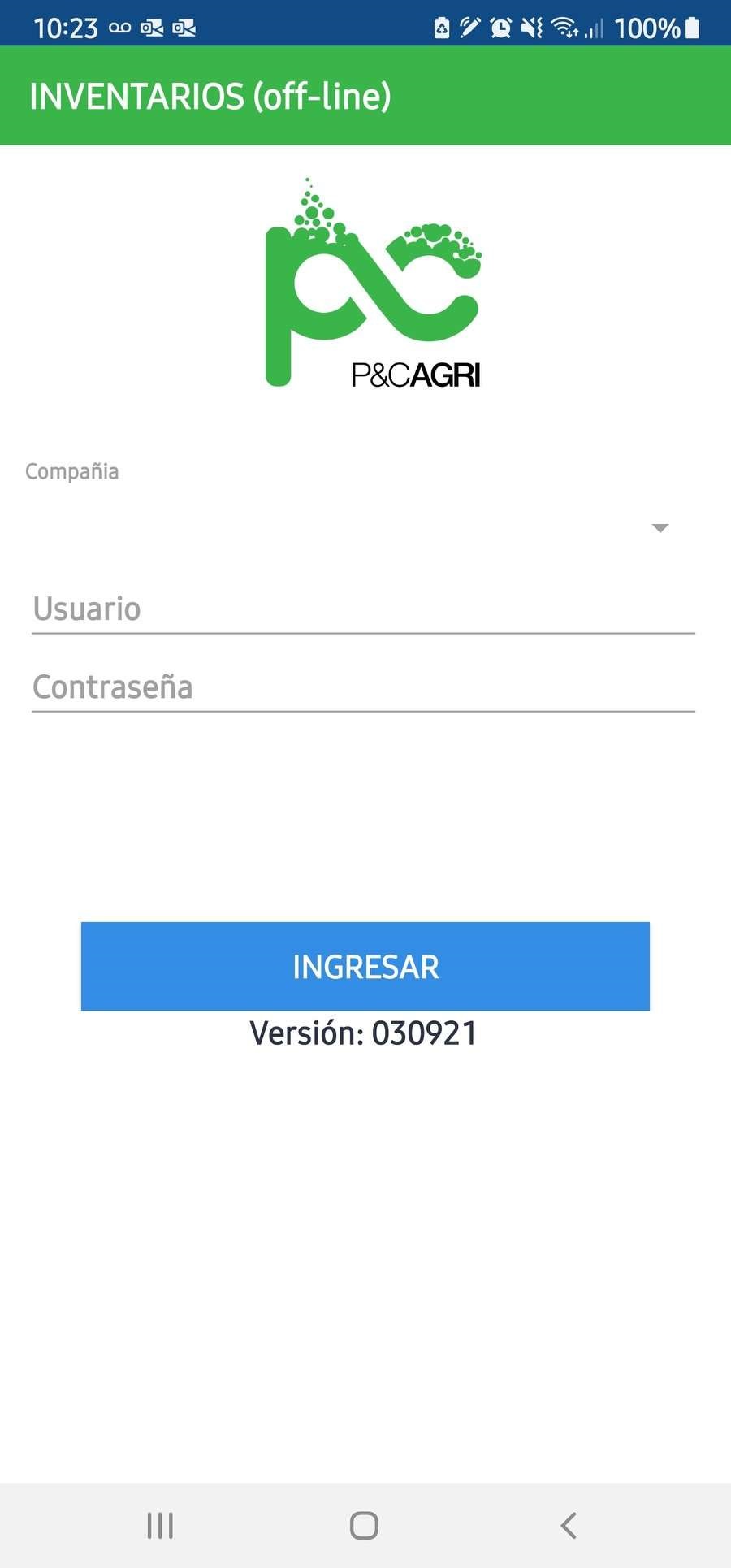
Task: Focus the Usuario text field
Action: pyautogui.click(x=363, y=609)
